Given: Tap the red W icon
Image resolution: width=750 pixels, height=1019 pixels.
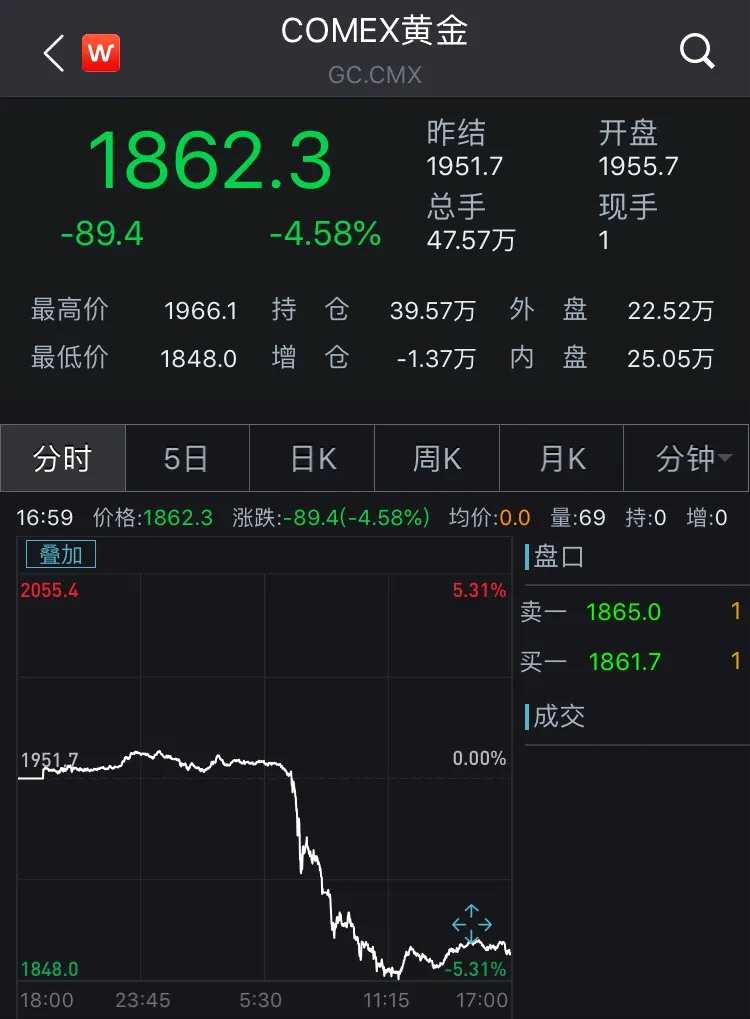Looking at the screenshot, I should tap(100, 52).
